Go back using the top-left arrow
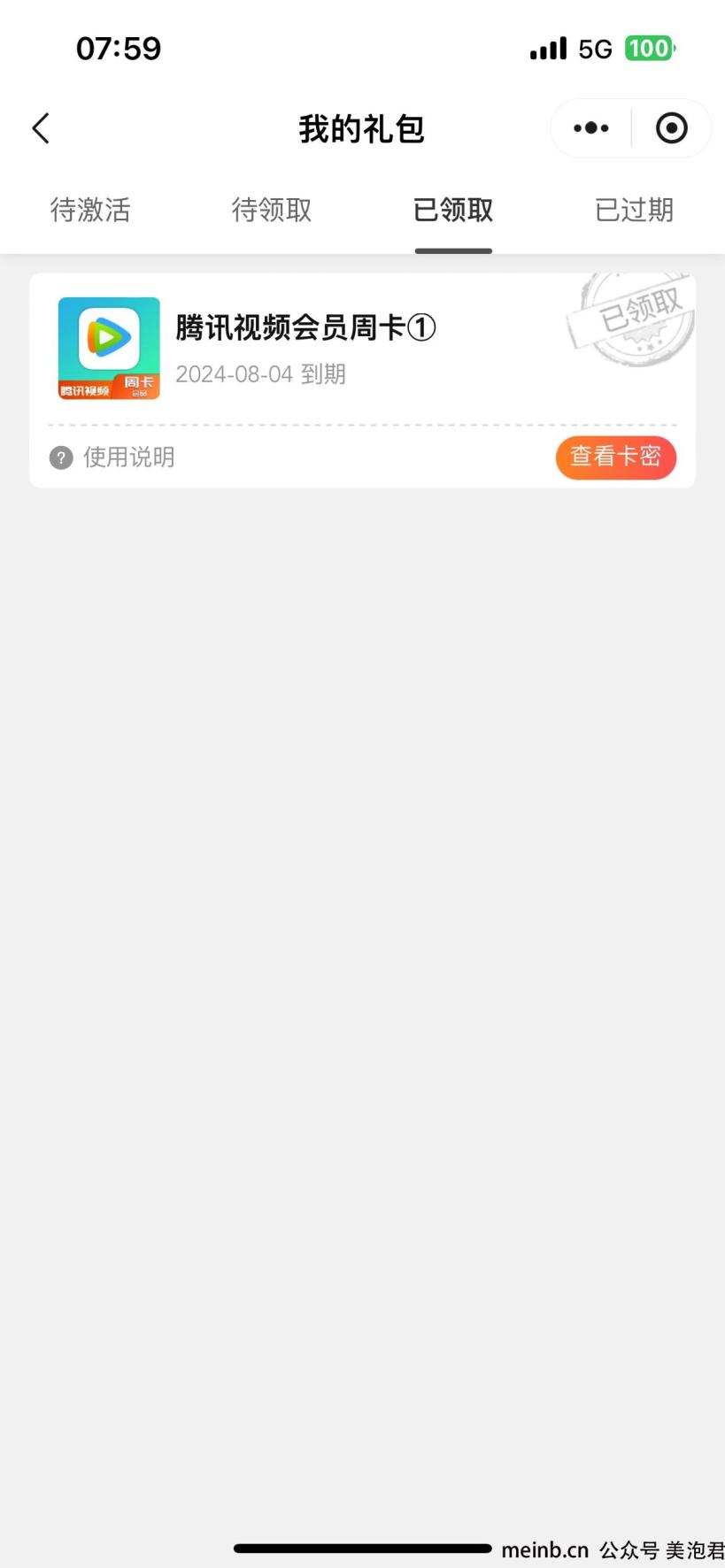Viewport: 725px width, 1568px height. coord(41,128)
